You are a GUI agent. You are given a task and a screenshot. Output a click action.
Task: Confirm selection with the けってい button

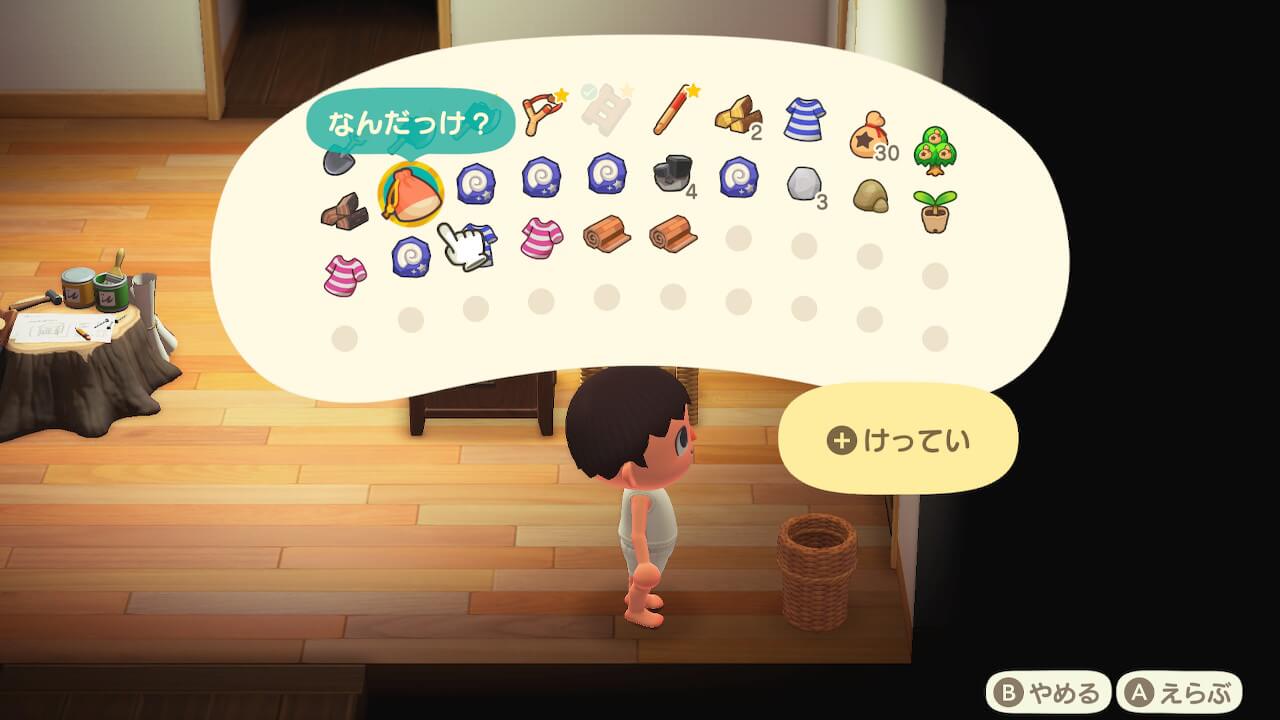(x=898, y=440)
